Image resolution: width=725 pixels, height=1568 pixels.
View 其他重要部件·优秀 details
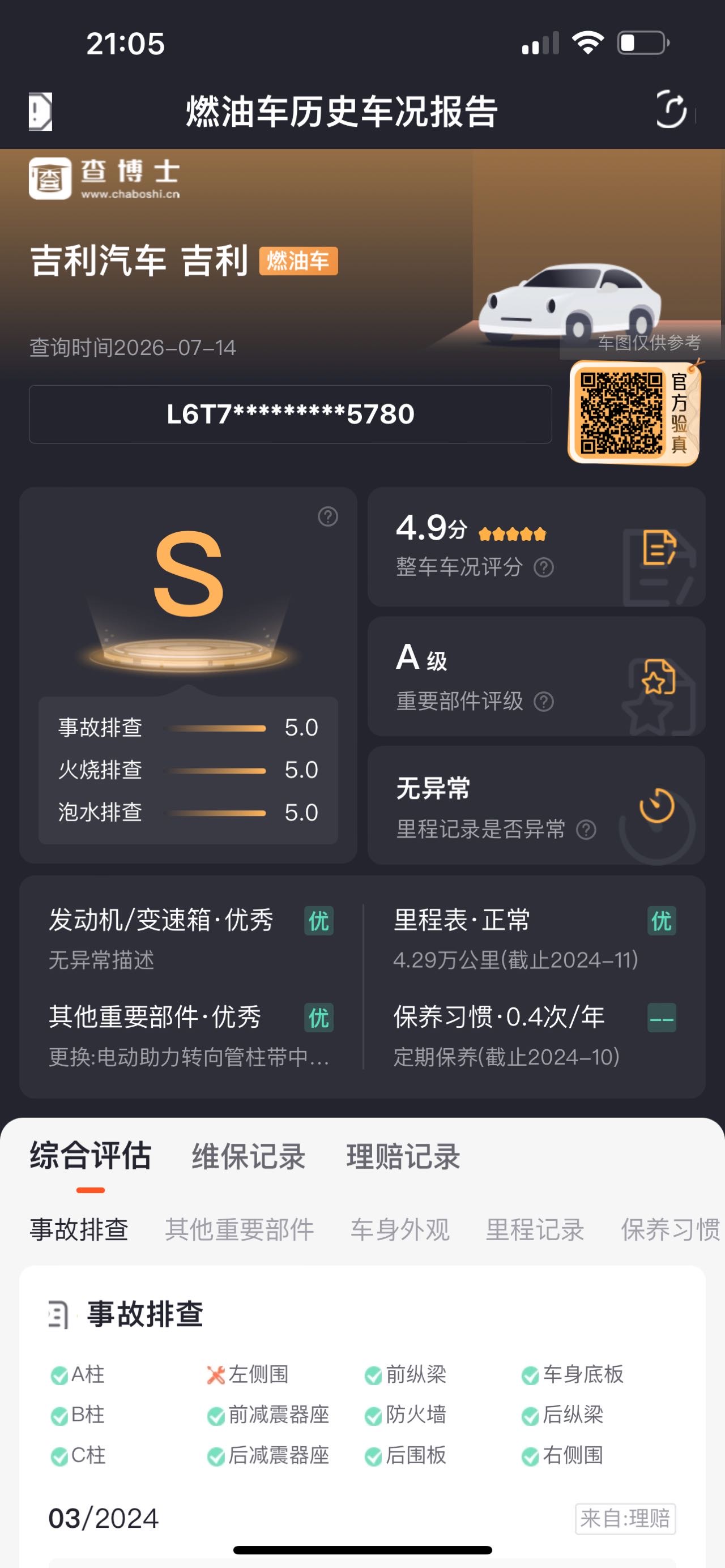click(190, 1035)
